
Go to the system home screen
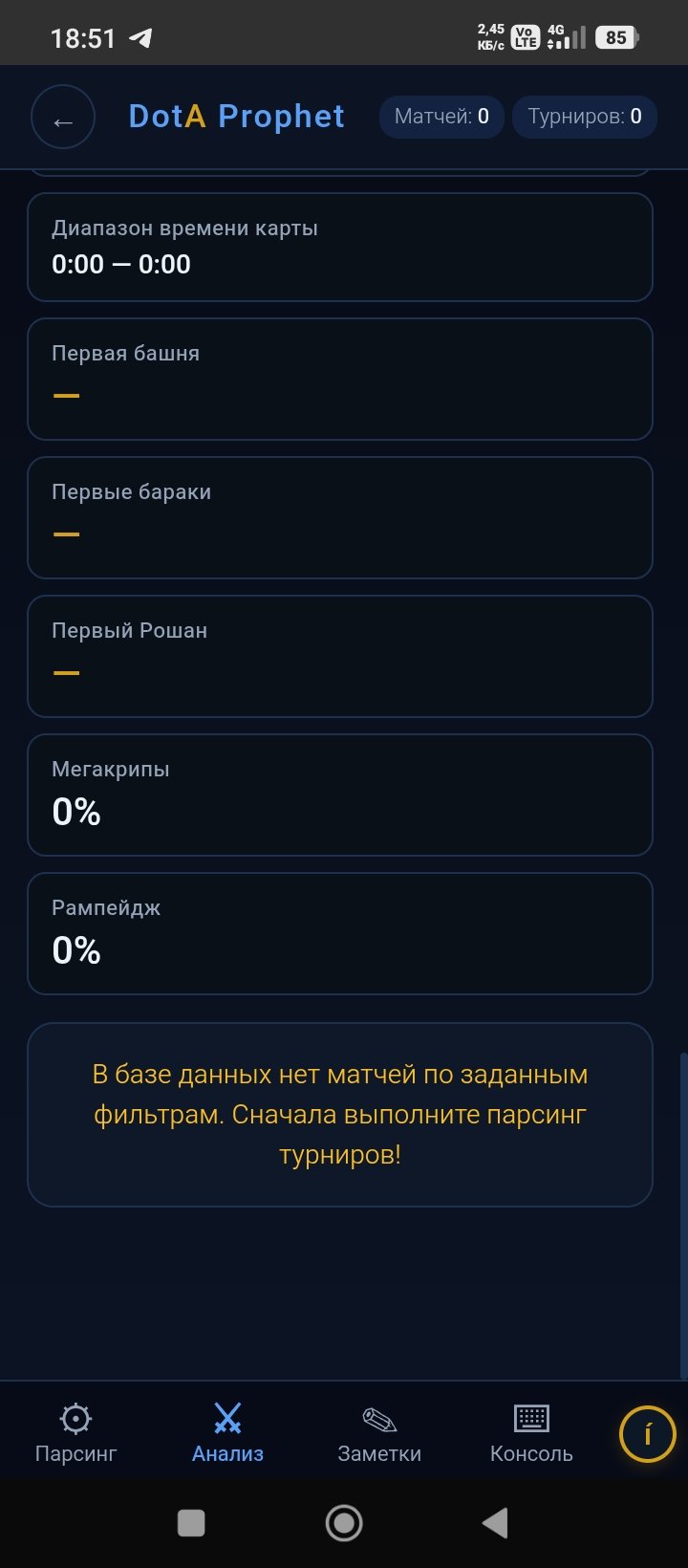[344, 1523]
